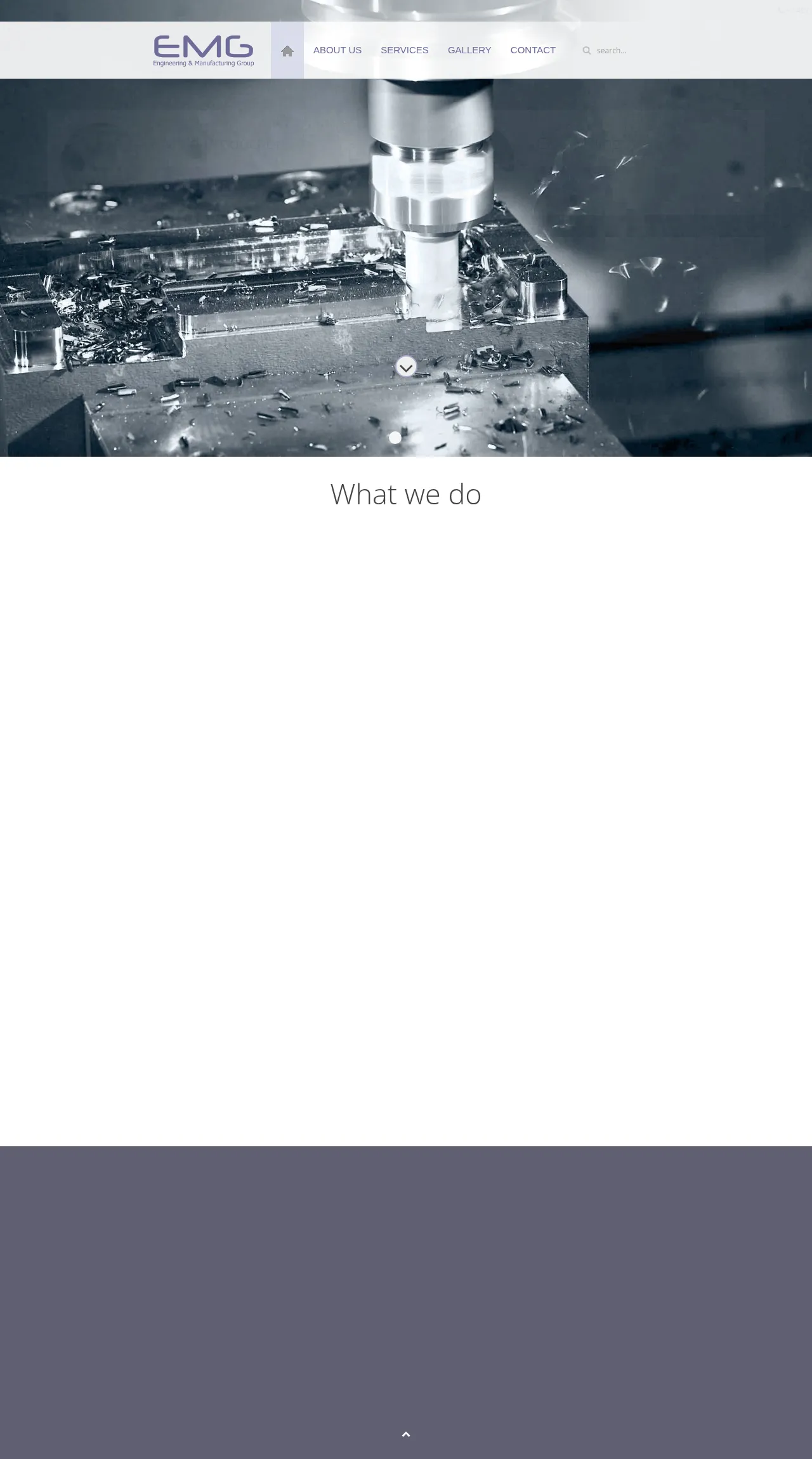Select the first slideshow dot indicator
Screen dimensions: 812x1459
pyautogui.click(x=395, y=438)
